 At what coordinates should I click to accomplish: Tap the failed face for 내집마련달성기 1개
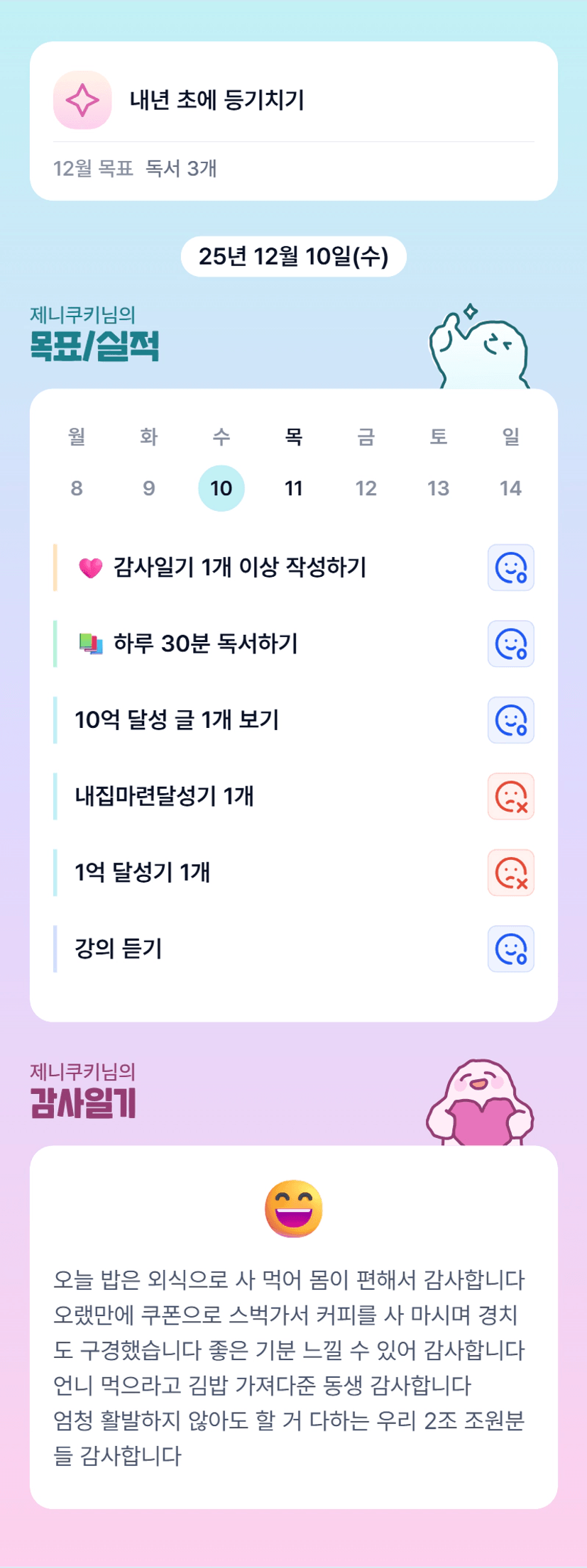[x=510, y=796]
